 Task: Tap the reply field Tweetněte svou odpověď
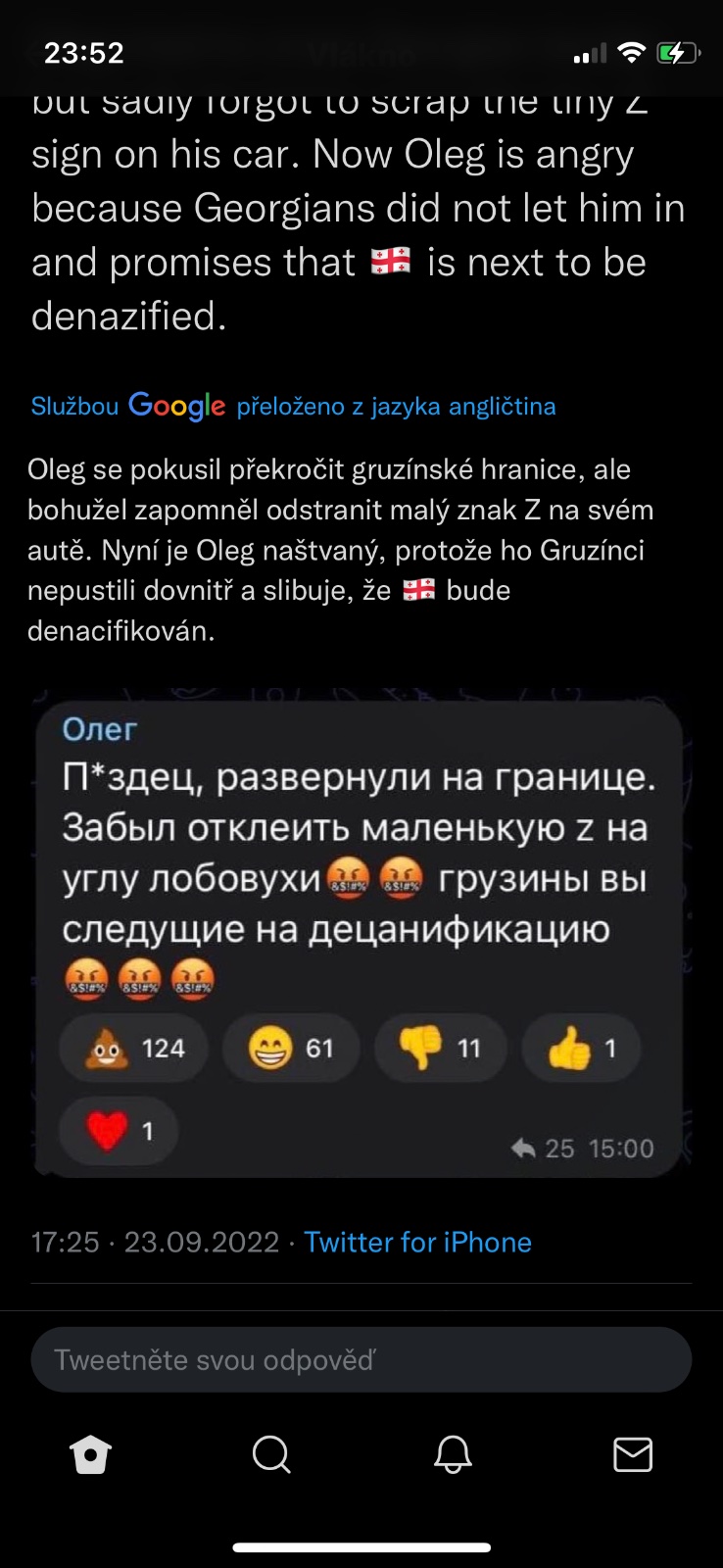point(361,1359)
